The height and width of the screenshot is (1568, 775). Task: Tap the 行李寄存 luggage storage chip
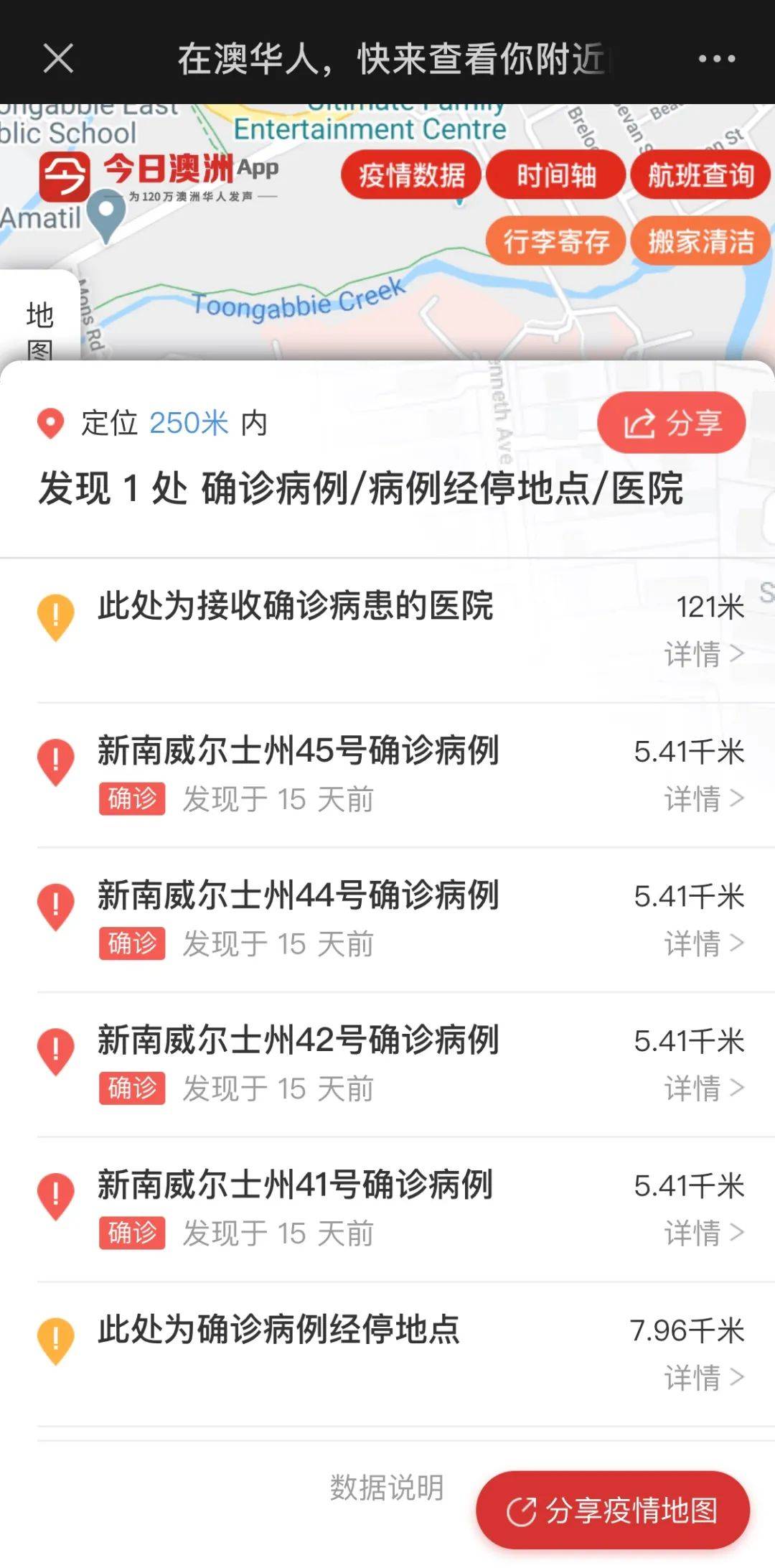pyautogui.click(x=556, y=241)
